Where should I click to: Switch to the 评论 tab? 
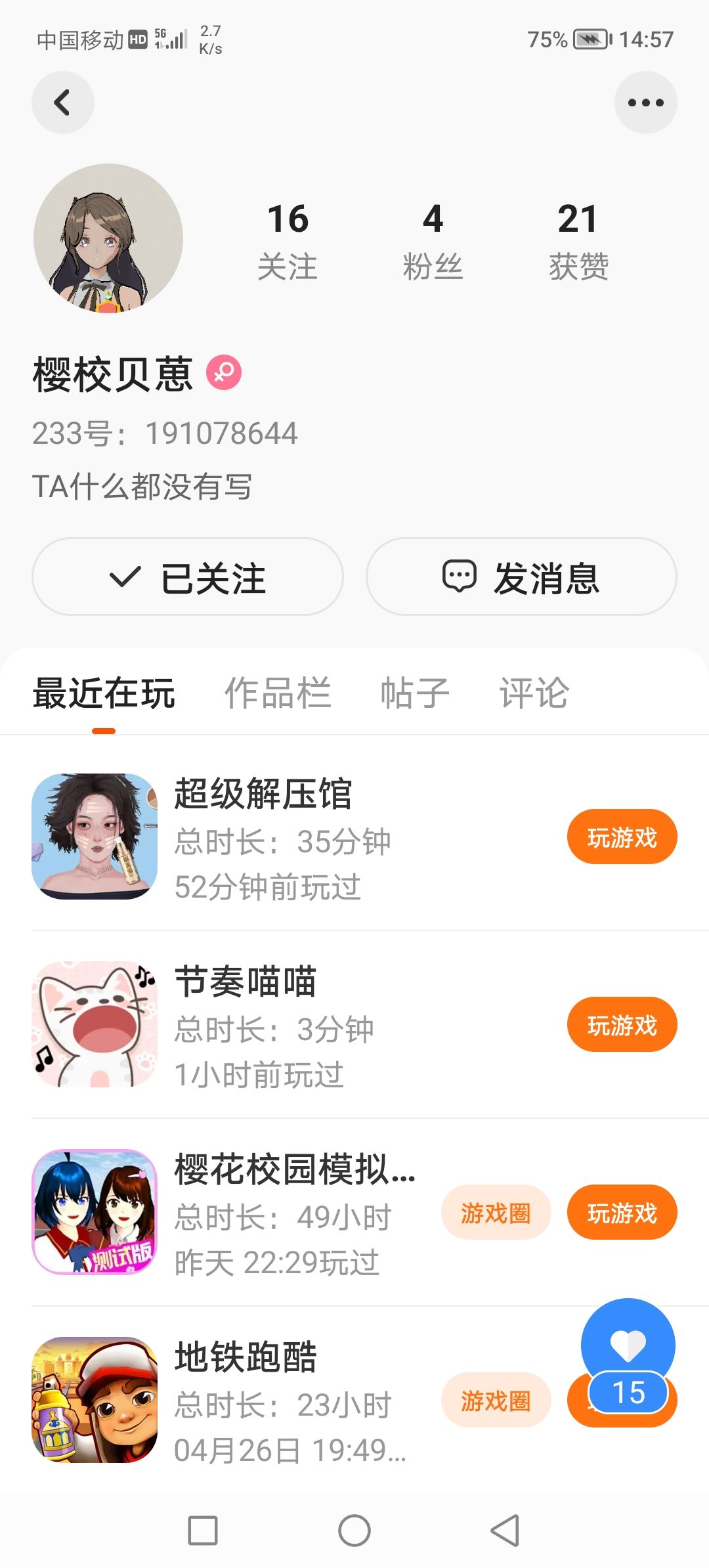click(534, 693)
